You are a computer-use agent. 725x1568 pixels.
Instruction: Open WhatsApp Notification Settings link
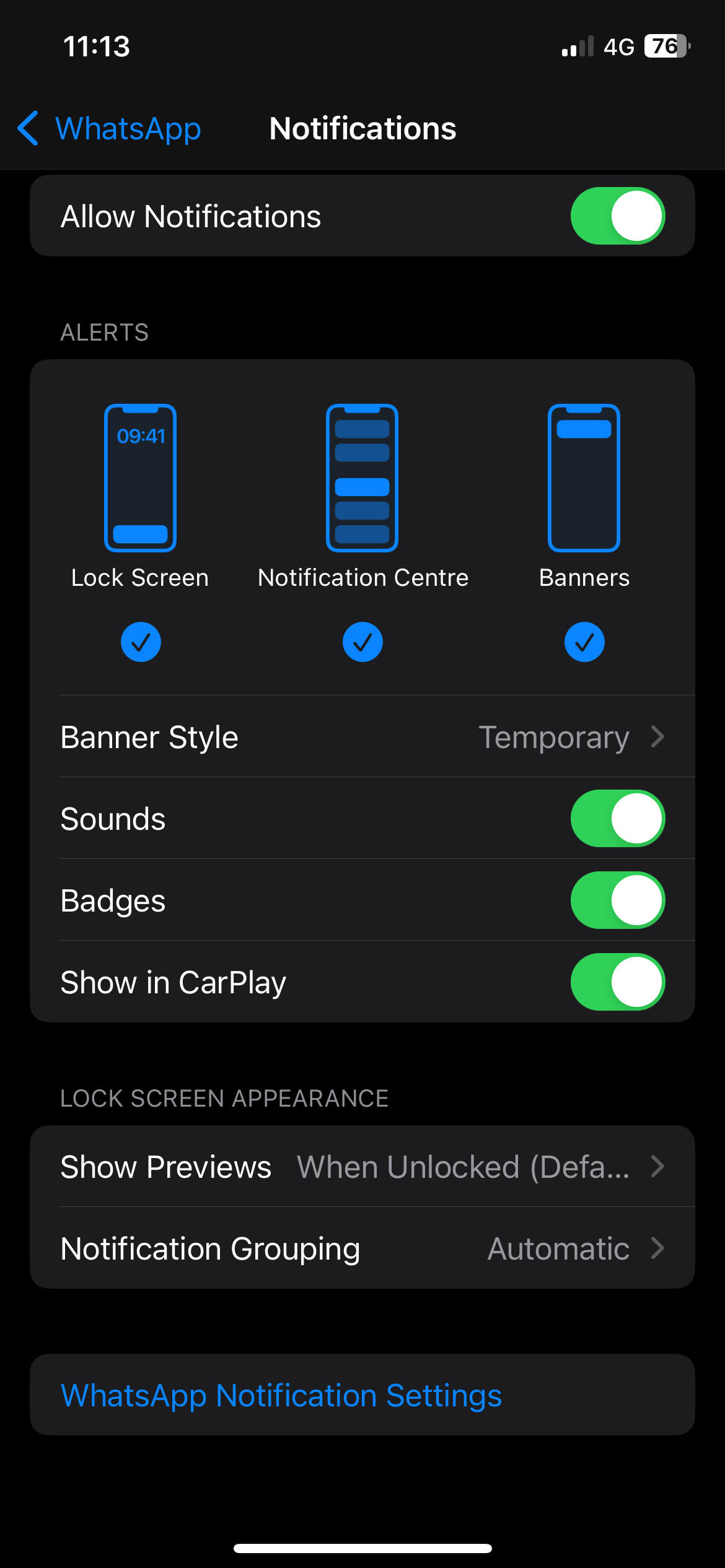[281, 1395]
